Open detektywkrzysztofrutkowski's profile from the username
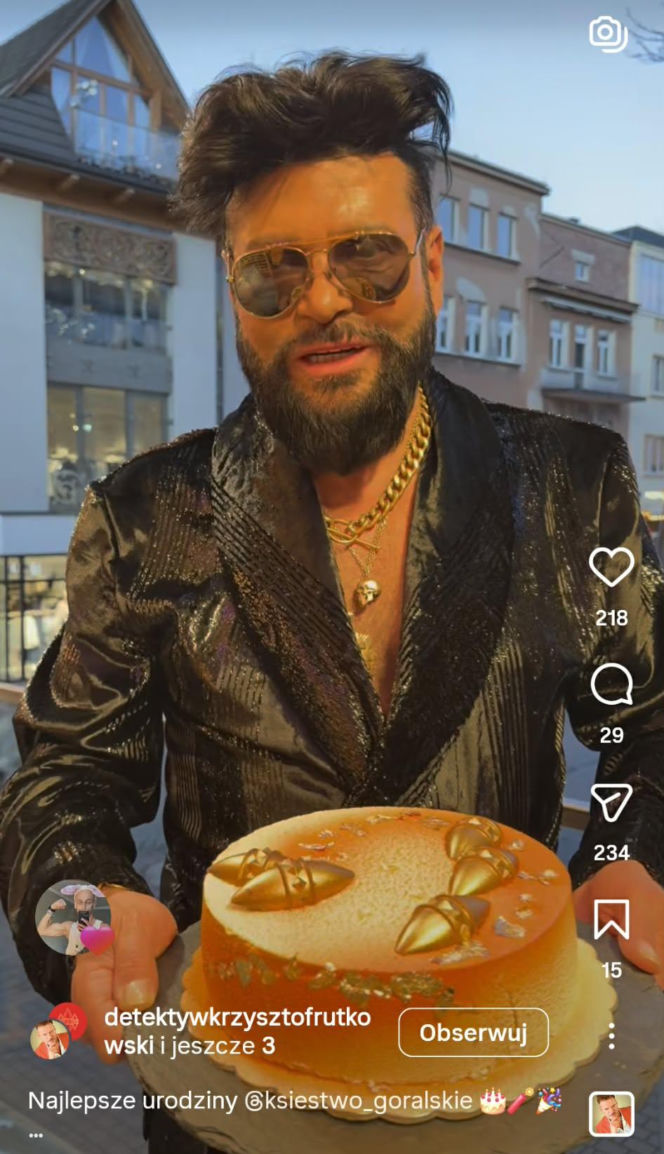This screenshot has width=664, height=1154. pyautogui.click(x=237, y=1018)
